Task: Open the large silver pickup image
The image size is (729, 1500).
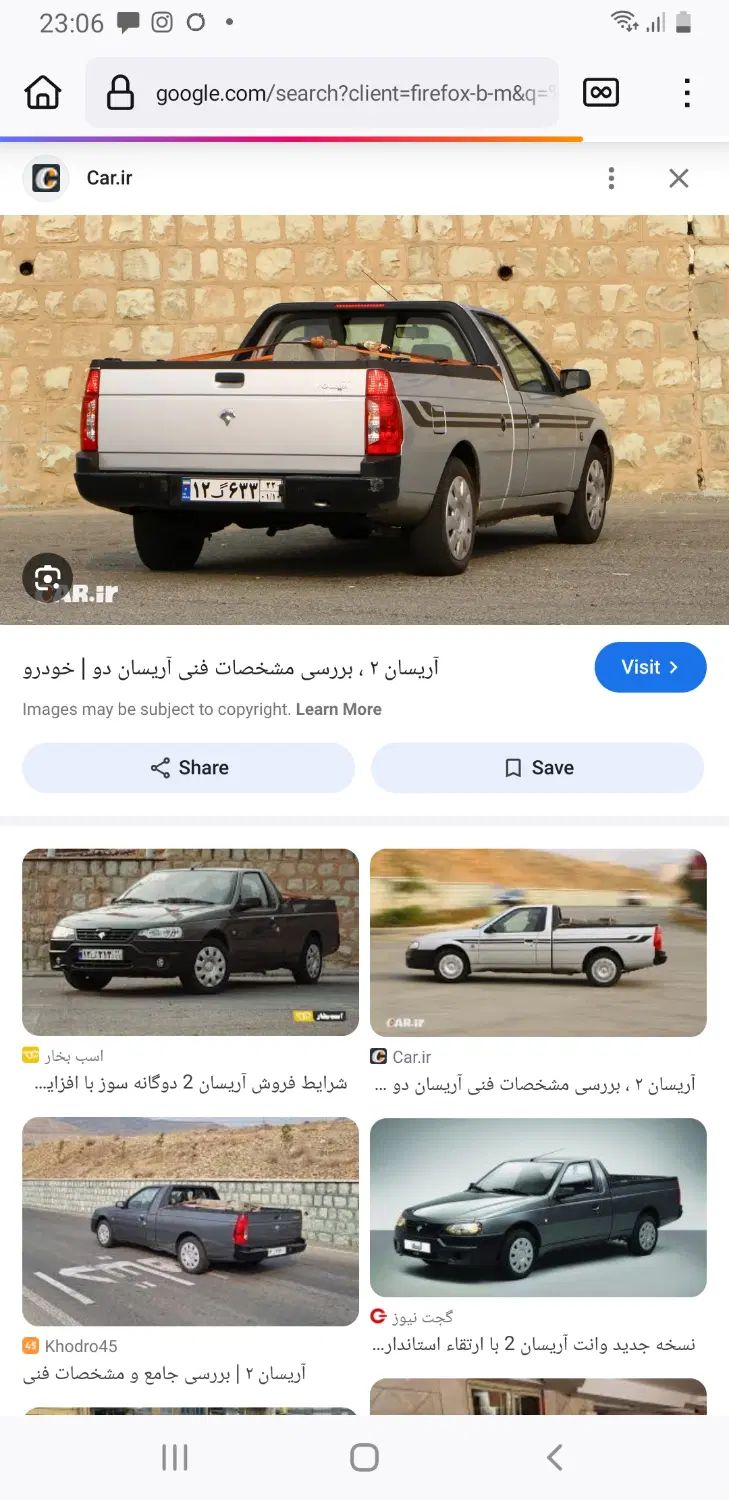Action: (x=364, y=420)
